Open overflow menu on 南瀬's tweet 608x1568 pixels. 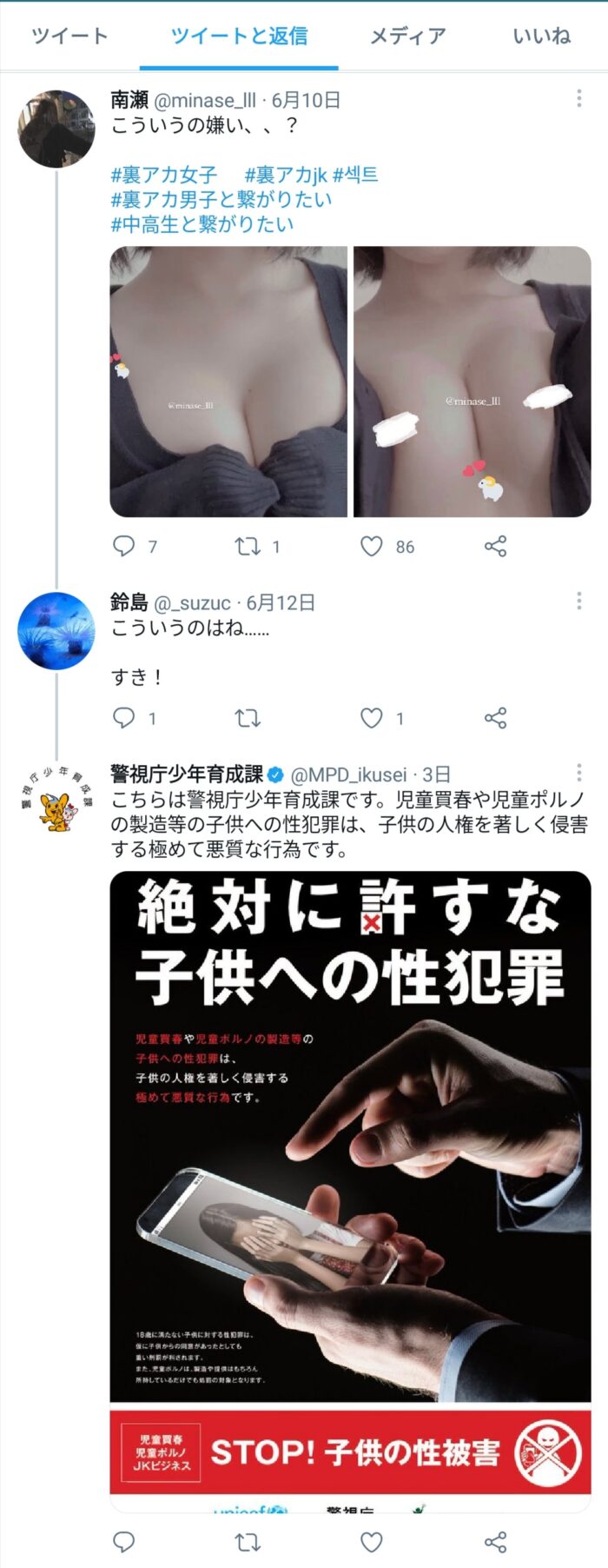[x=578, y=99]
